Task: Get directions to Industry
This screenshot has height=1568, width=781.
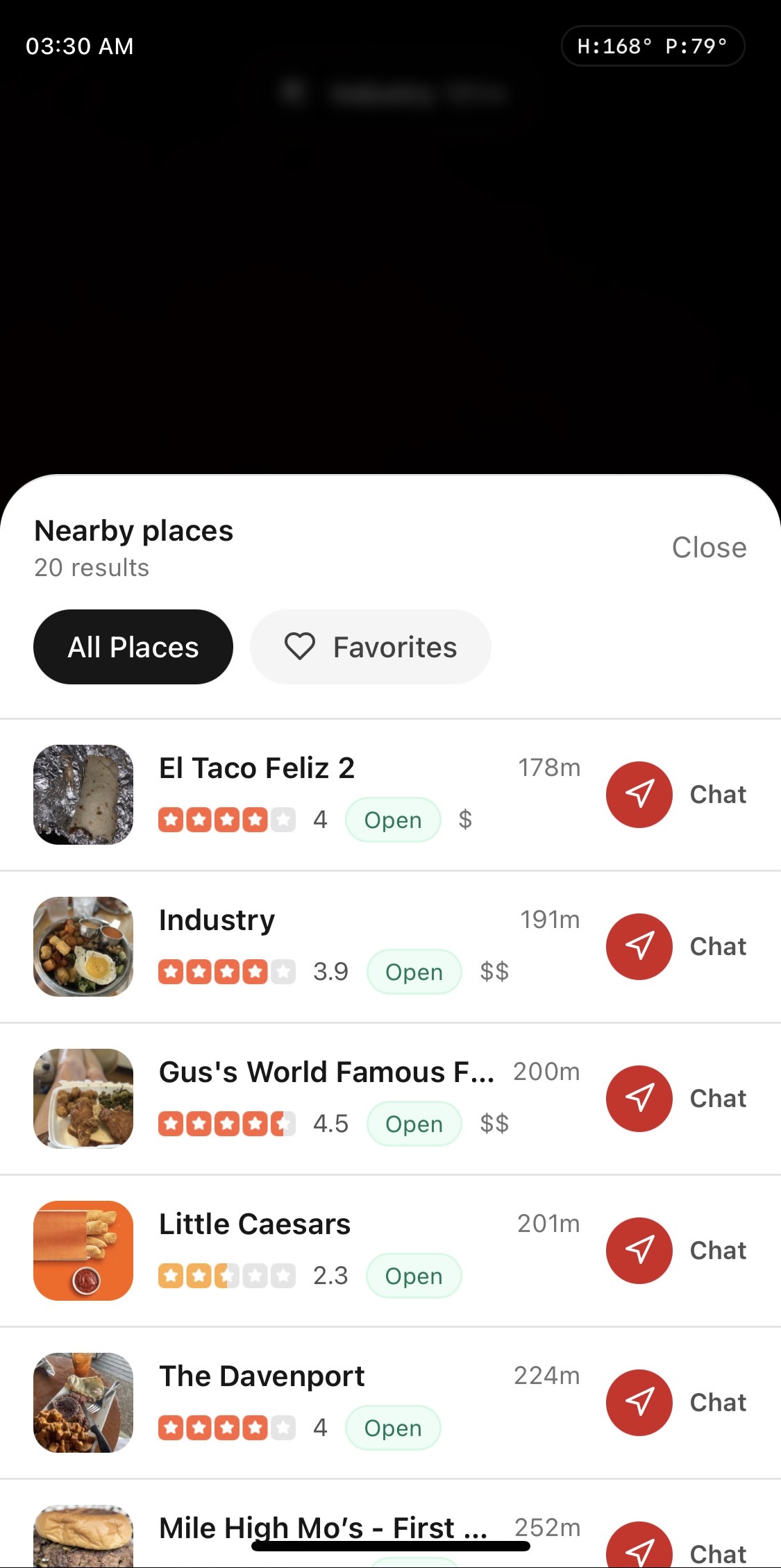Action: pos(639,947)
